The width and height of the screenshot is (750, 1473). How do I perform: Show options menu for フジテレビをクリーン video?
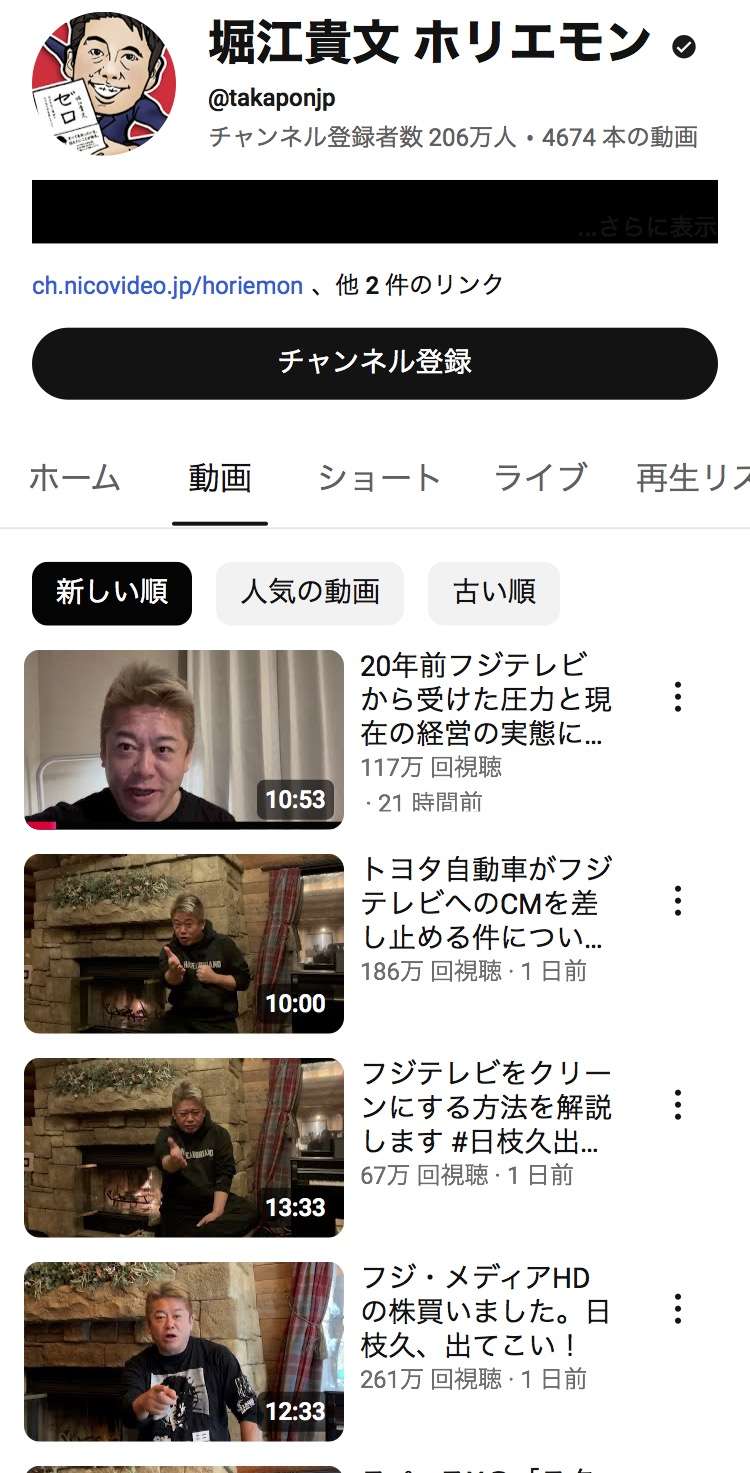pyautogui.click(x=678, y=1105)
